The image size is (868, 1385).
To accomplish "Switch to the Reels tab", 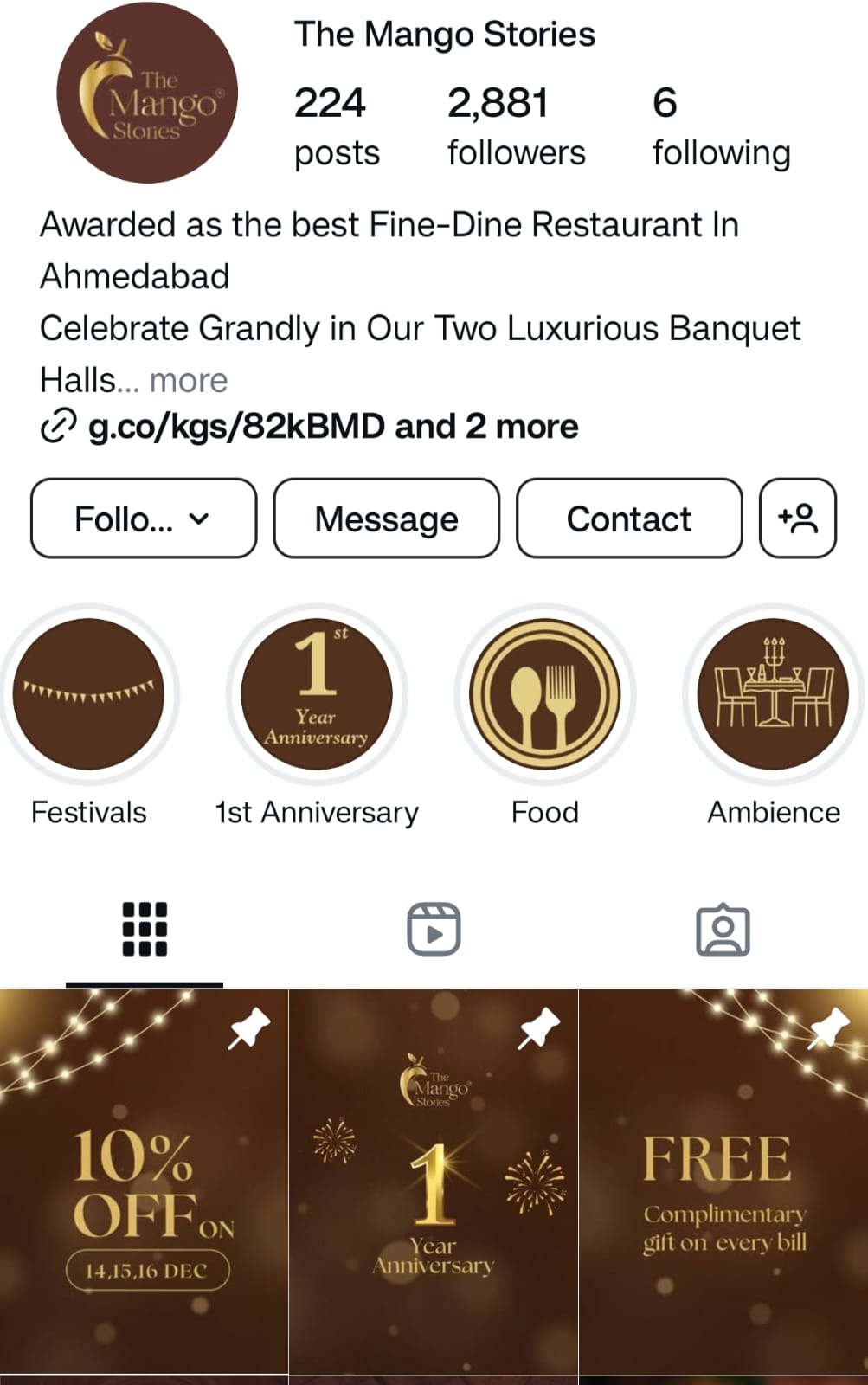I will (x=434, y=930).
